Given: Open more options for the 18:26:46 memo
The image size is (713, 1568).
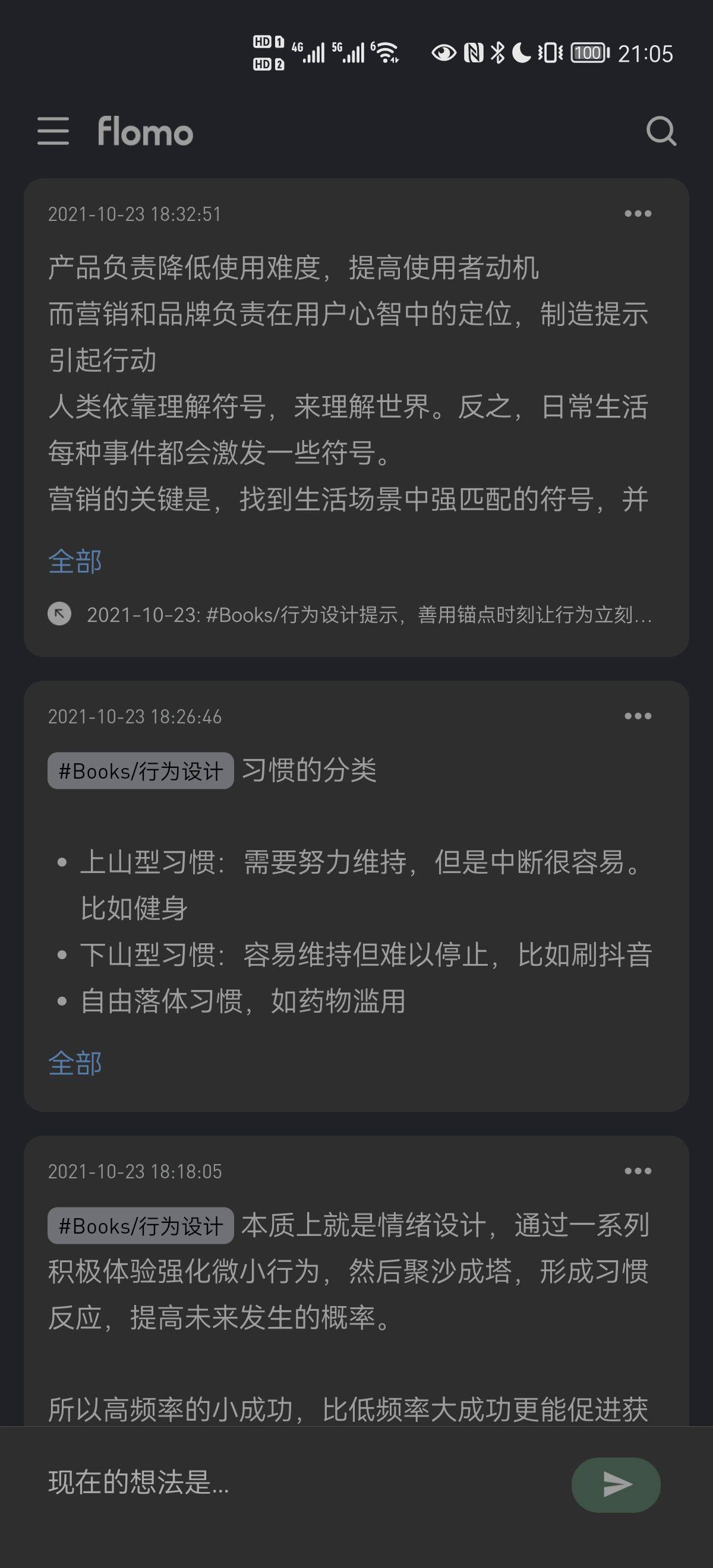Looking at the screenshot, I should [638, 716].
